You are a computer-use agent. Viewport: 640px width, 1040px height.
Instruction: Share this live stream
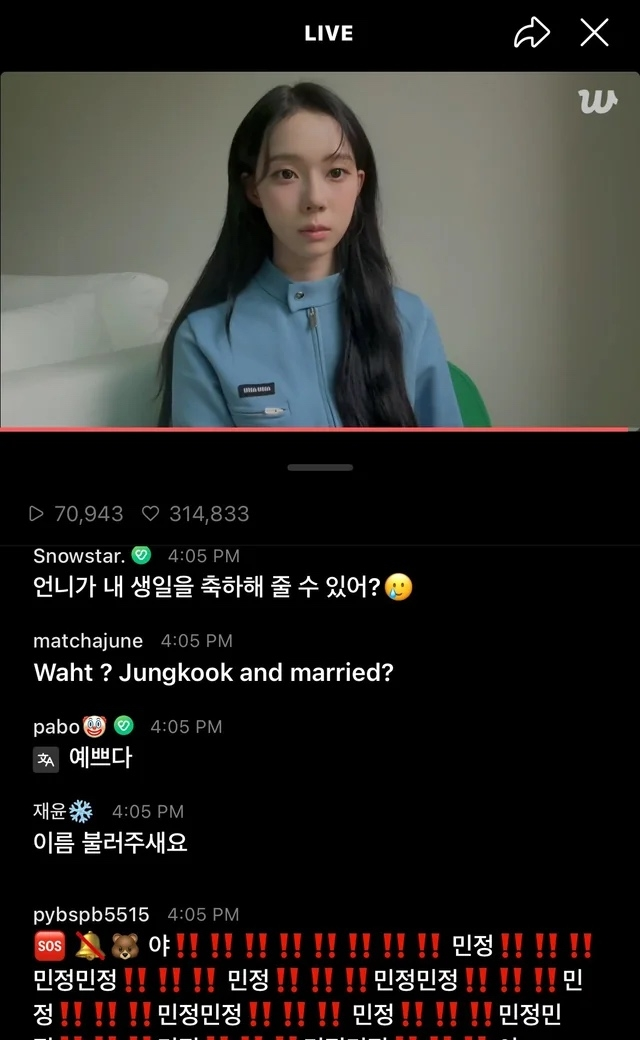coord(531,33)
